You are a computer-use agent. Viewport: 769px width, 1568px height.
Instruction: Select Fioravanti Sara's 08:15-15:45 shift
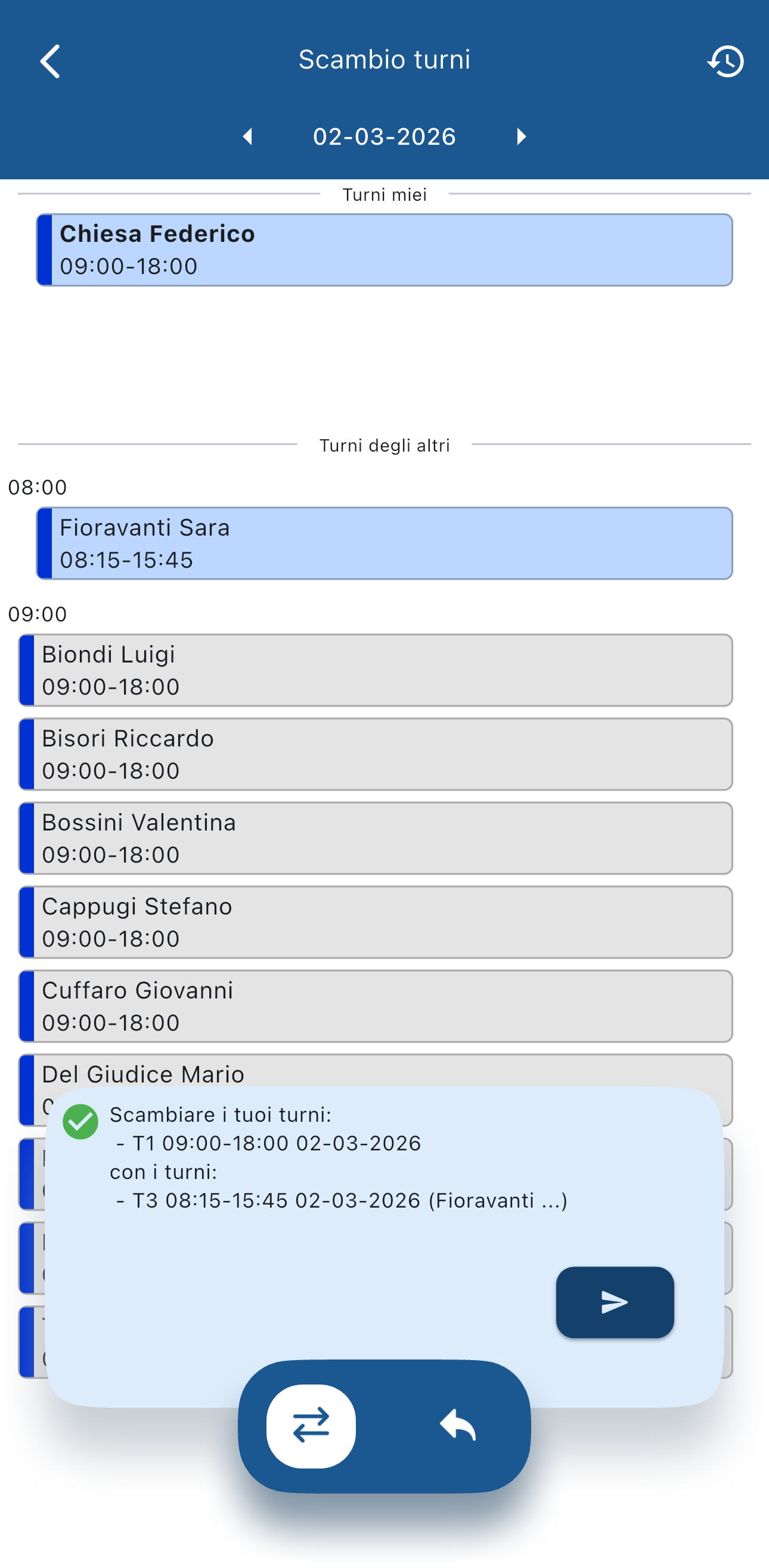pyautogui.click(x=384, y=543)
